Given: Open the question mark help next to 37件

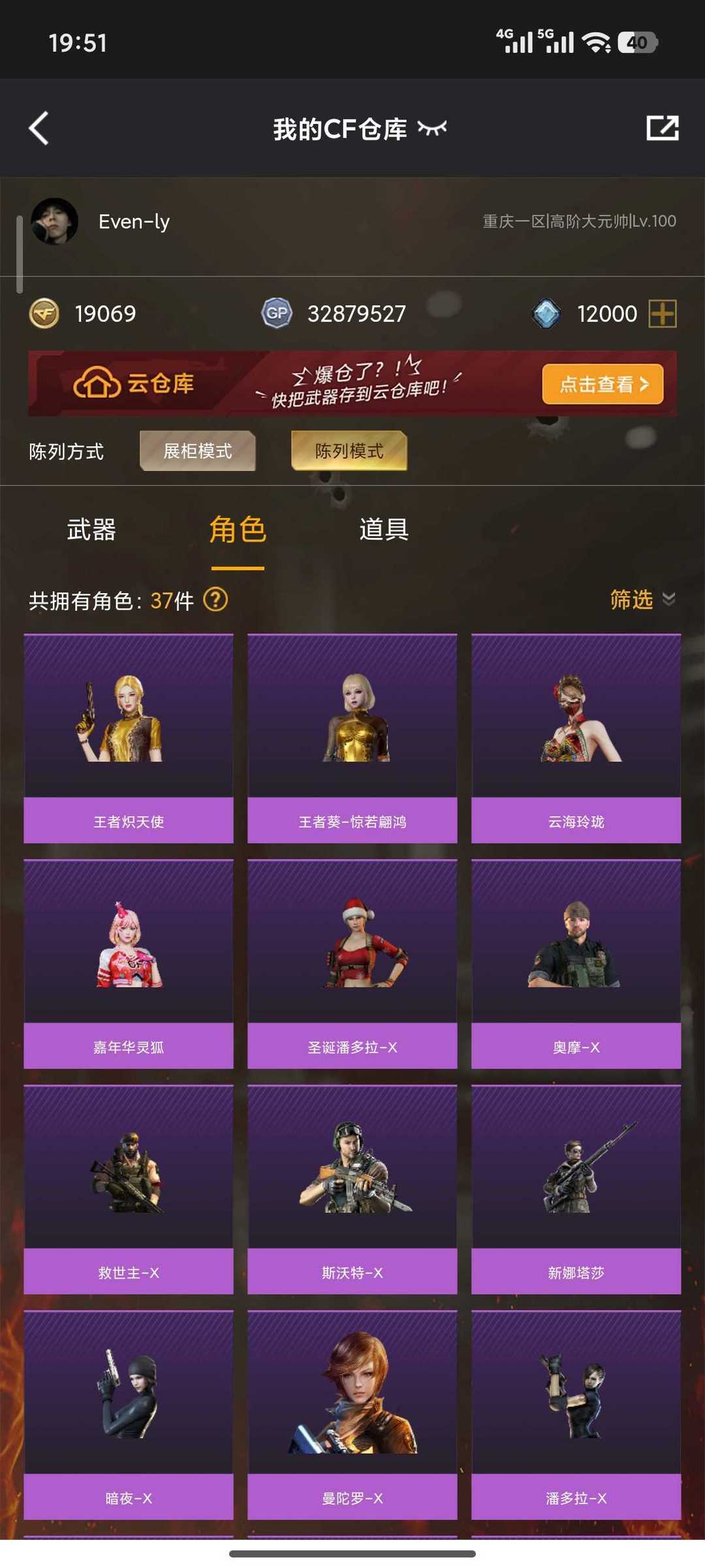Looking at the screenshot, I should coord(215,599).
